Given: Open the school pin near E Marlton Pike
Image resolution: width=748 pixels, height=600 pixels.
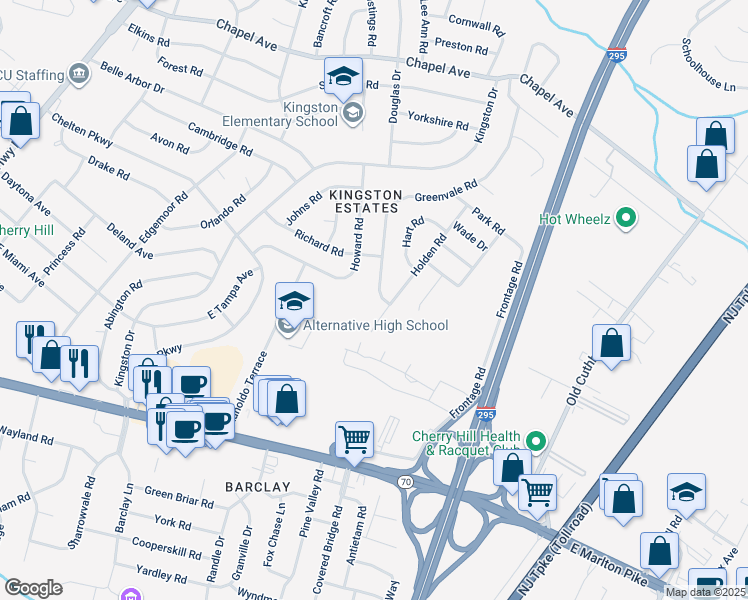Looking at the screenshot, I should coord(686,491).
